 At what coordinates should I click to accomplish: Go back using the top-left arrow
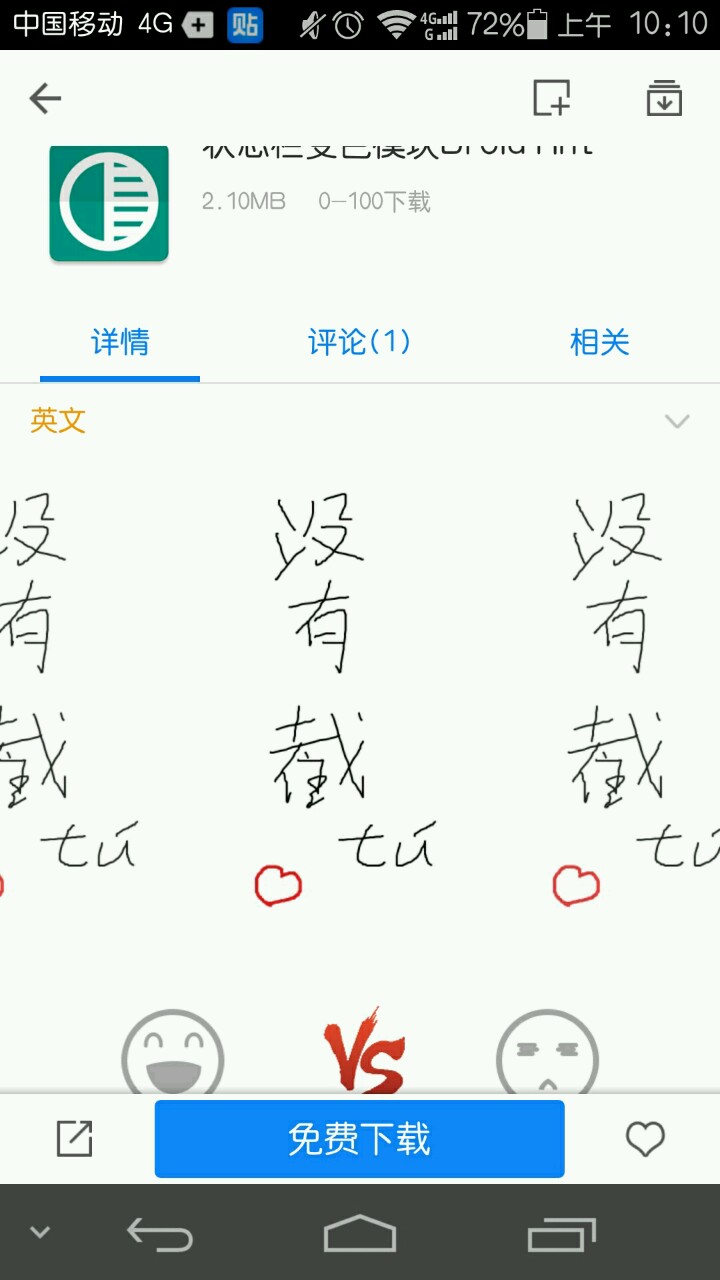pyautogui.click(x=45, y=98)
